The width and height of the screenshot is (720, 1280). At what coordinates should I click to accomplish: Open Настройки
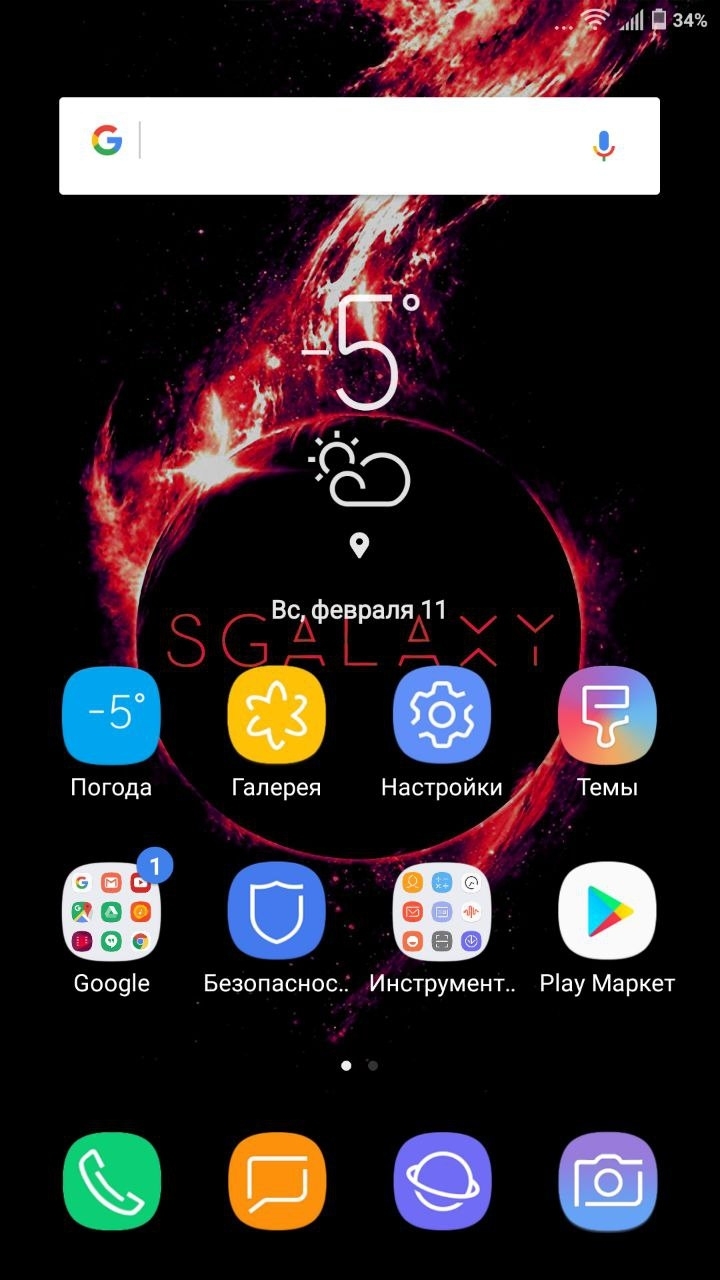click(x=442, y=714)
